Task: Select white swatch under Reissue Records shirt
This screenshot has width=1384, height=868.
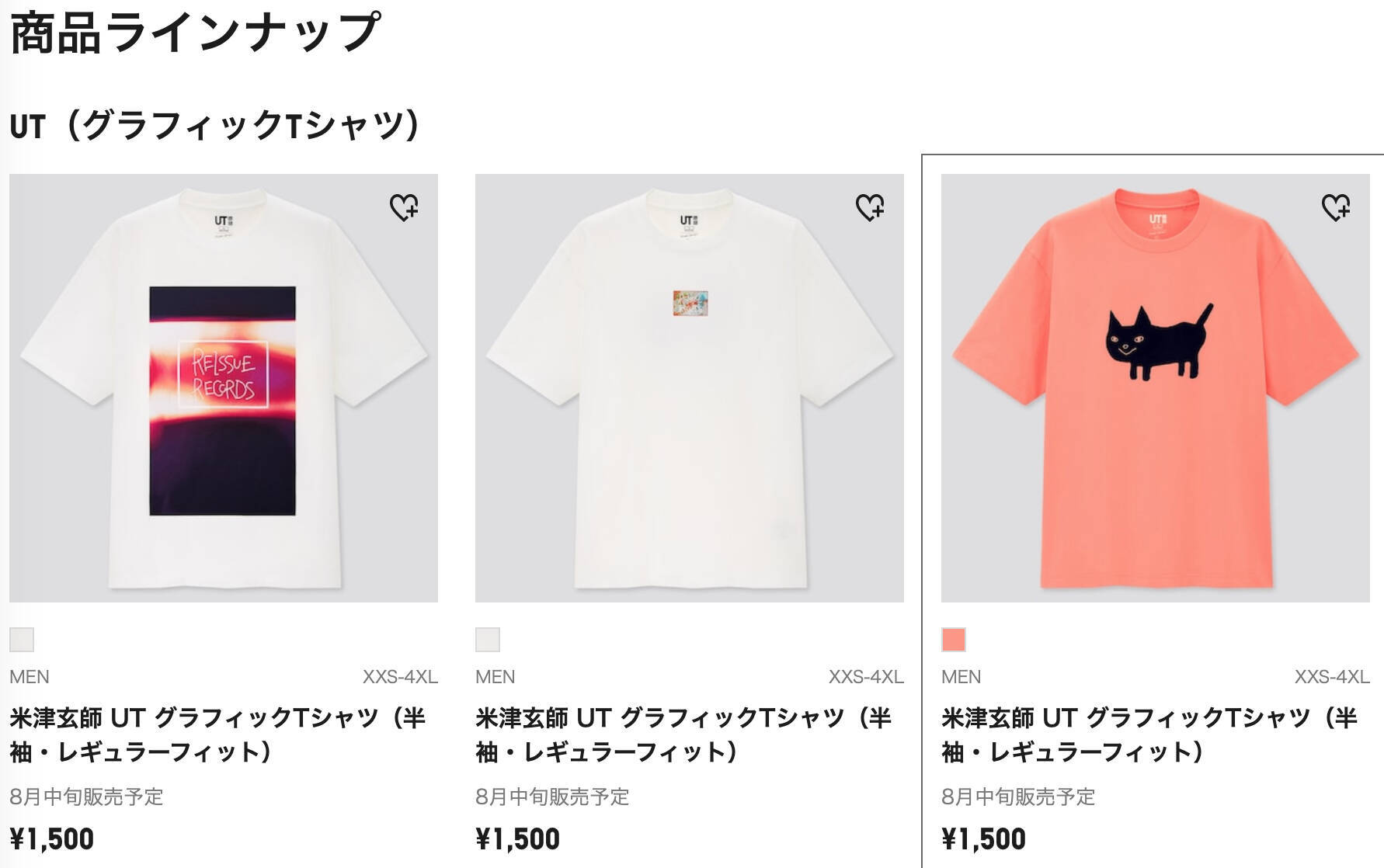Action: 22,640
